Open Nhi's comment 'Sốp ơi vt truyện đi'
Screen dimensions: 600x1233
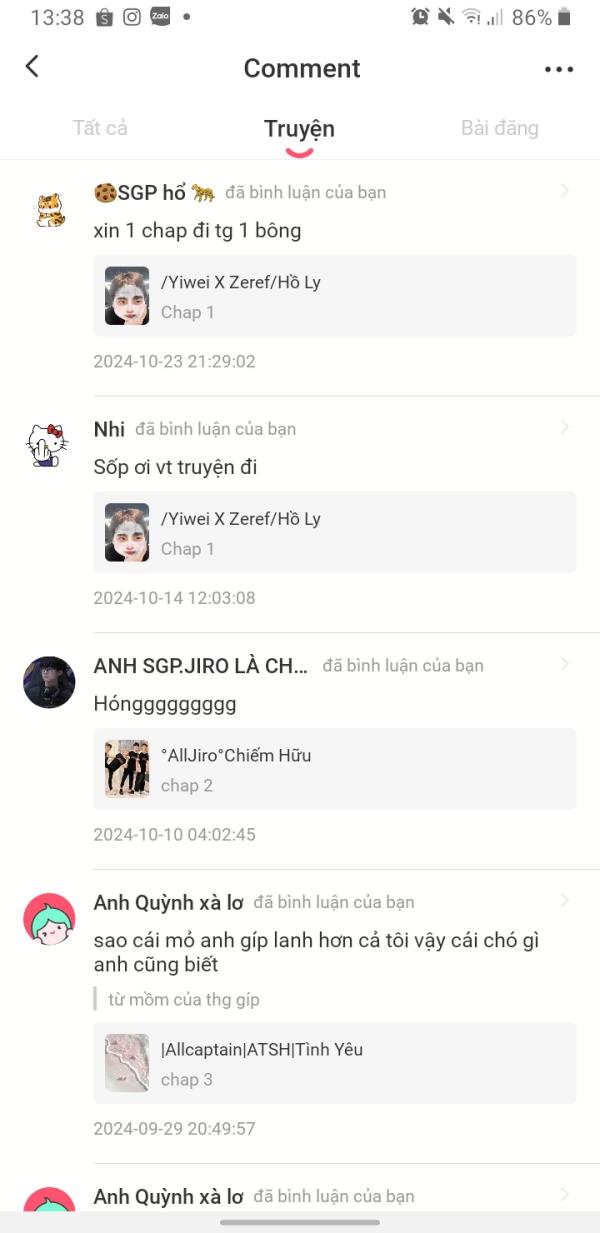(x=175, y=467)
